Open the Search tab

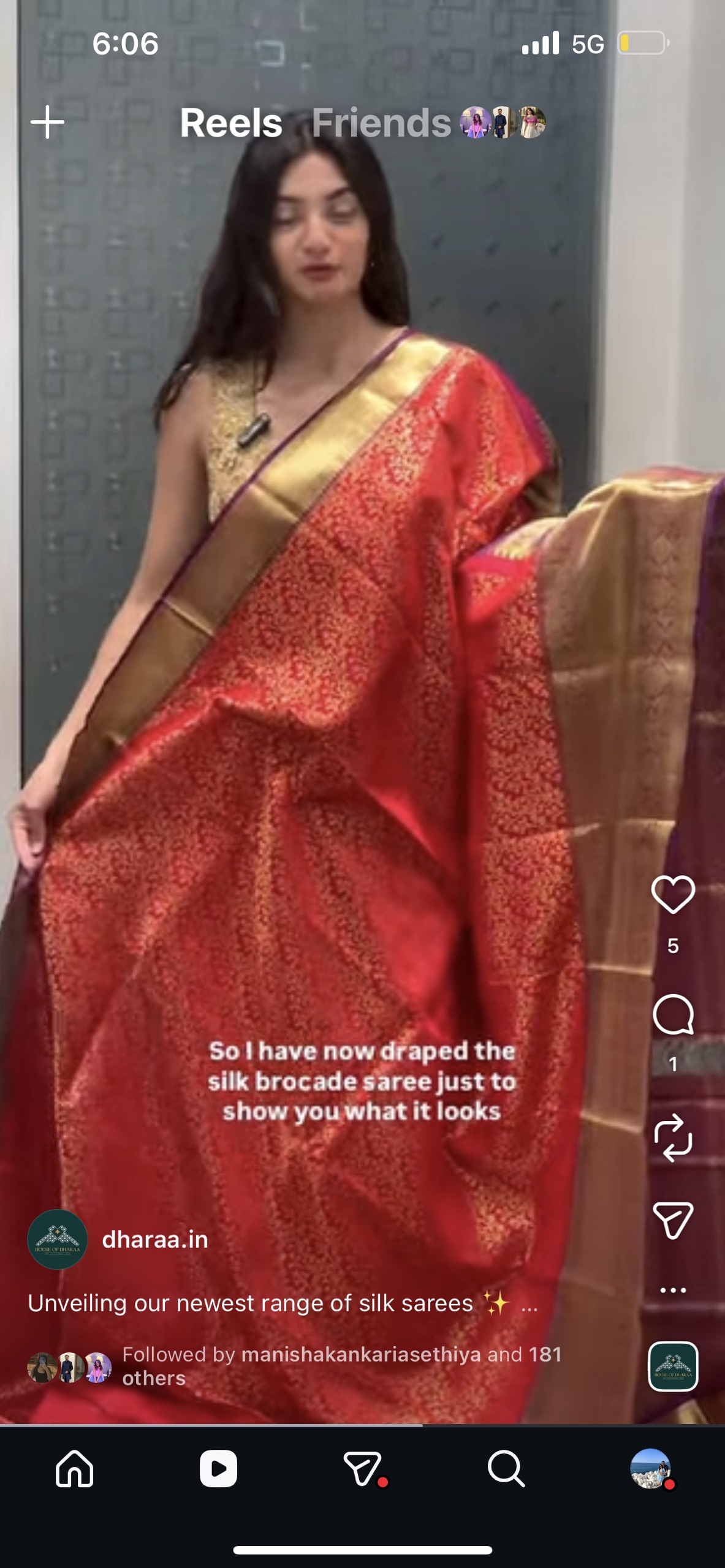coord(506,1468)
